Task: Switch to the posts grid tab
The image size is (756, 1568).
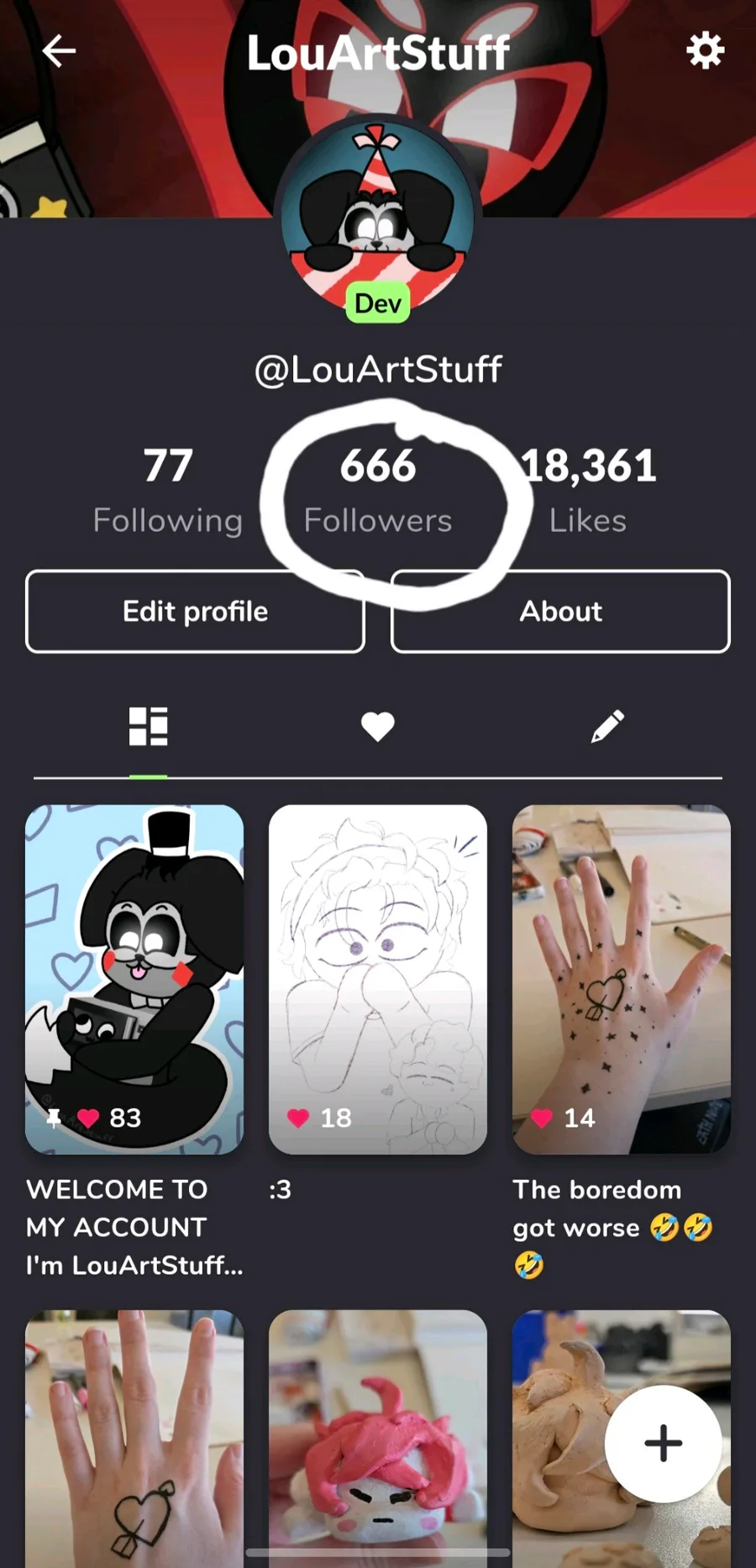Action: click(x=149, y=727)
